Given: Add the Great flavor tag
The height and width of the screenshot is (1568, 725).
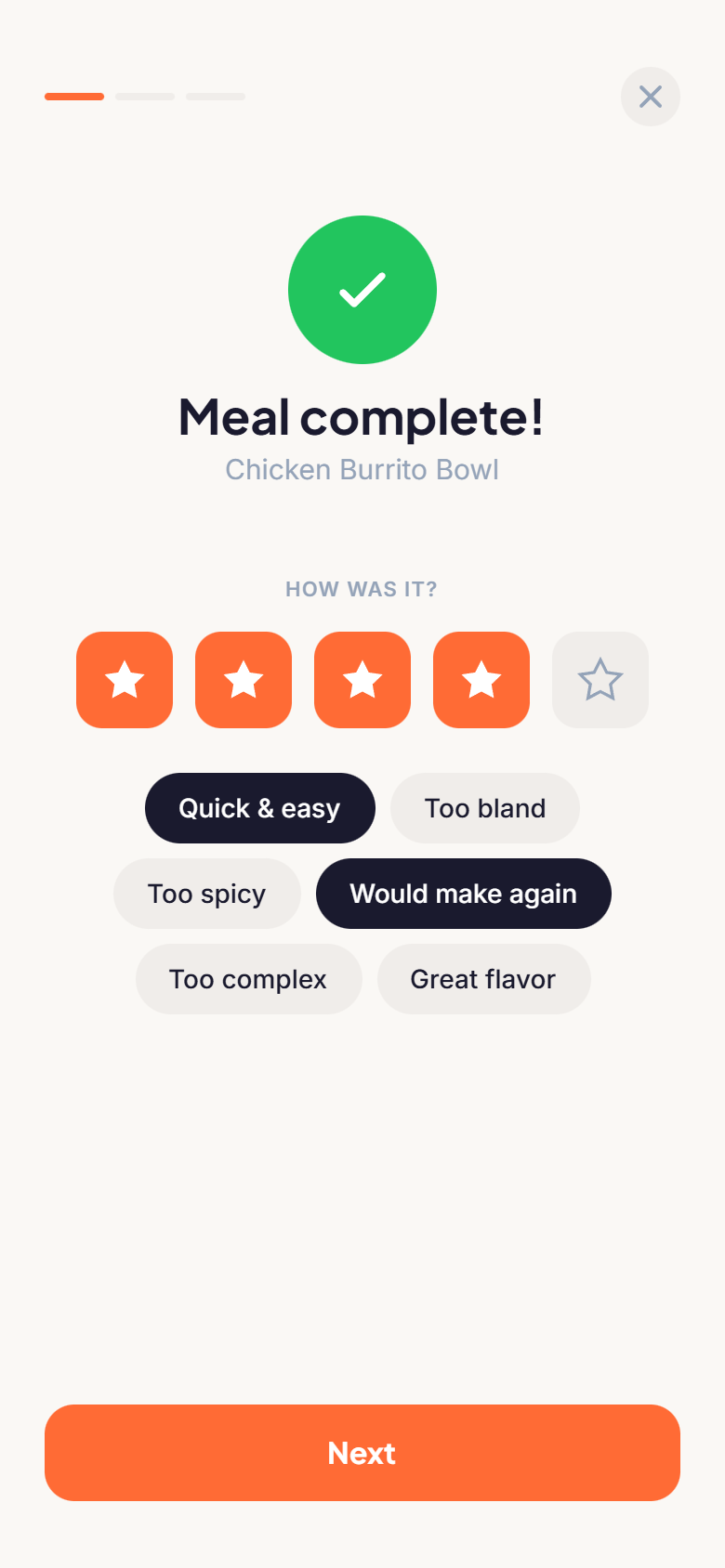Looking at the screenshot, I should tap(483, 979).
